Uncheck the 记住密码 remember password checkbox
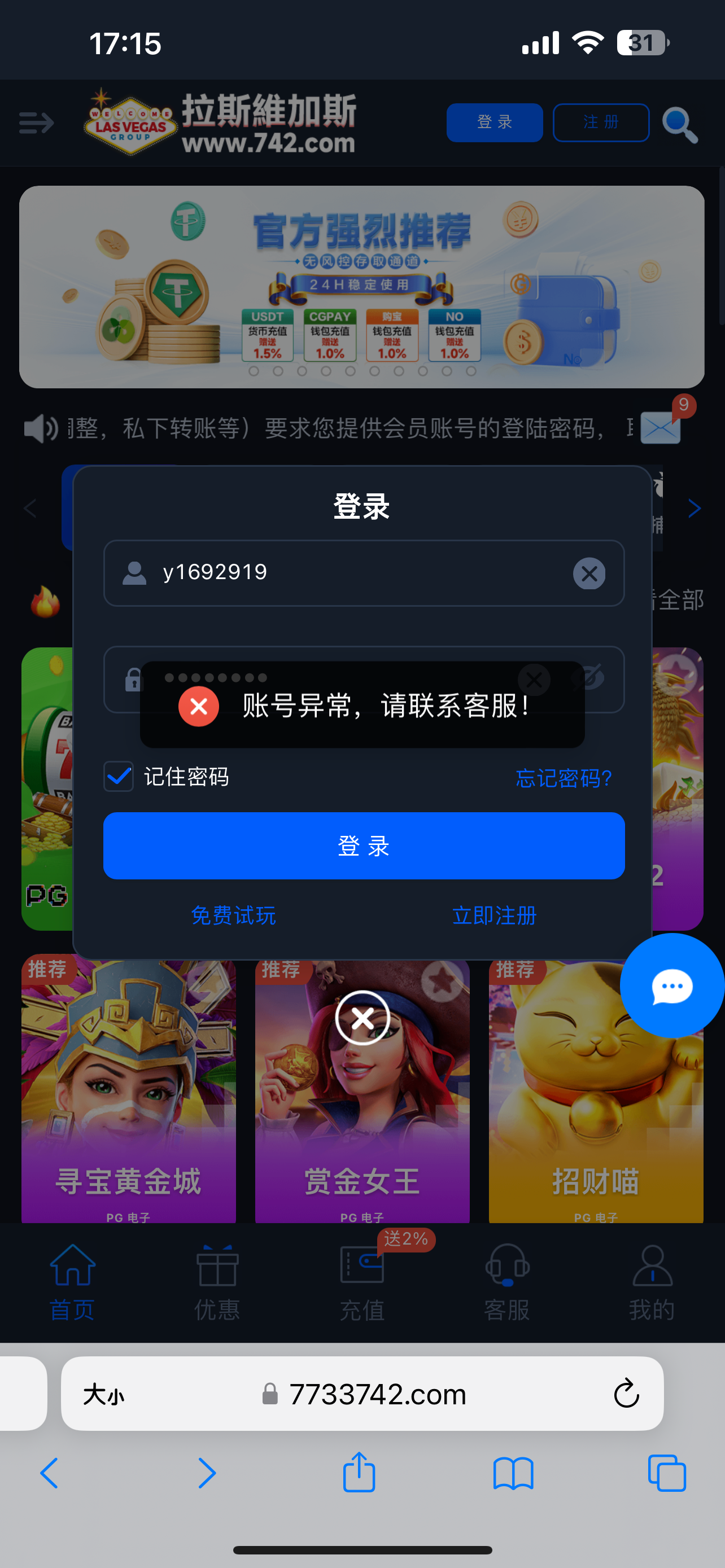Viewport: 725px width, 1568px height. 118,777
